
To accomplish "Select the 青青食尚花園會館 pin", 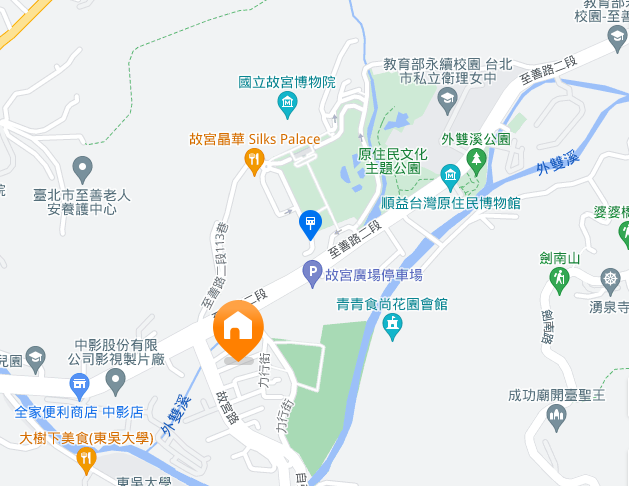I will coord(392,325).
